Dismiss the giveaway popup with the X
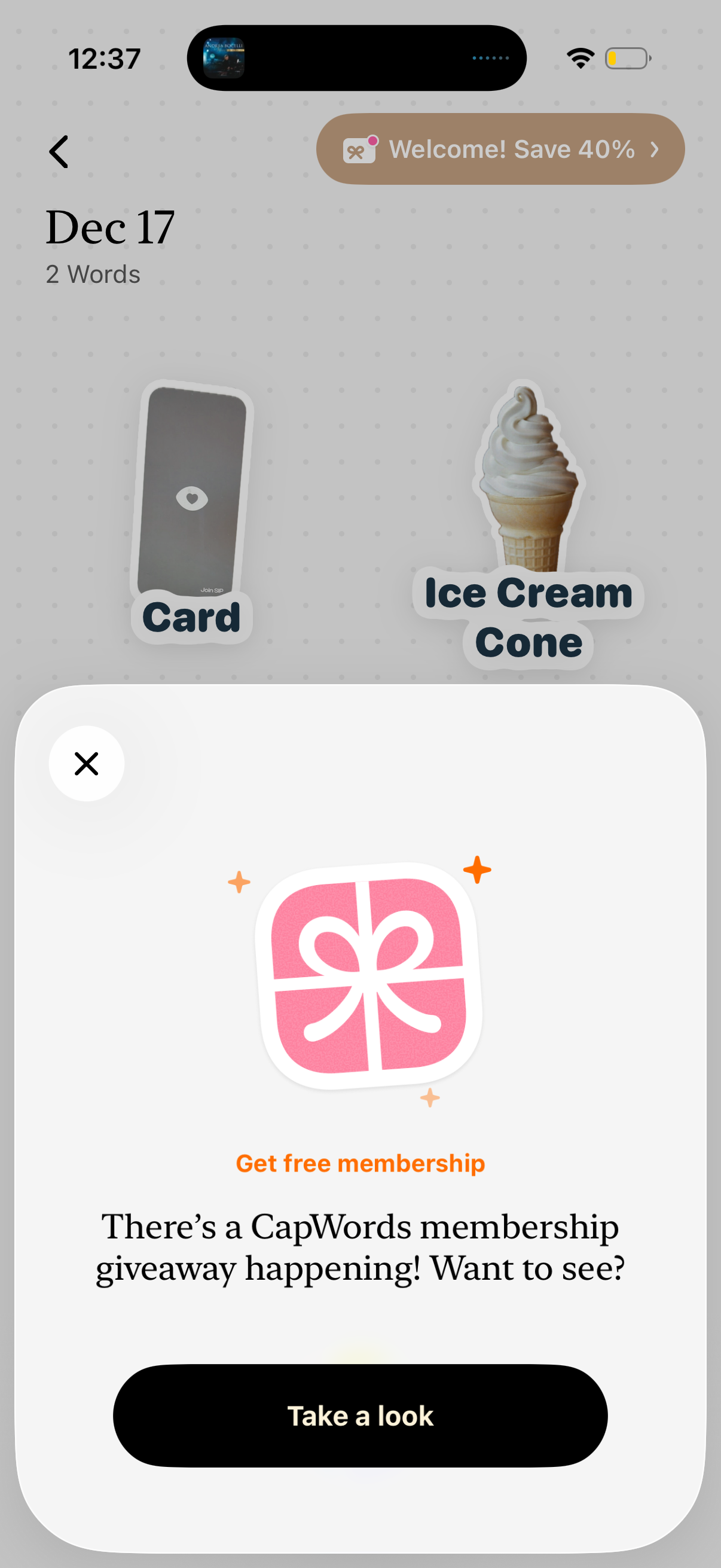 (87, 764)
